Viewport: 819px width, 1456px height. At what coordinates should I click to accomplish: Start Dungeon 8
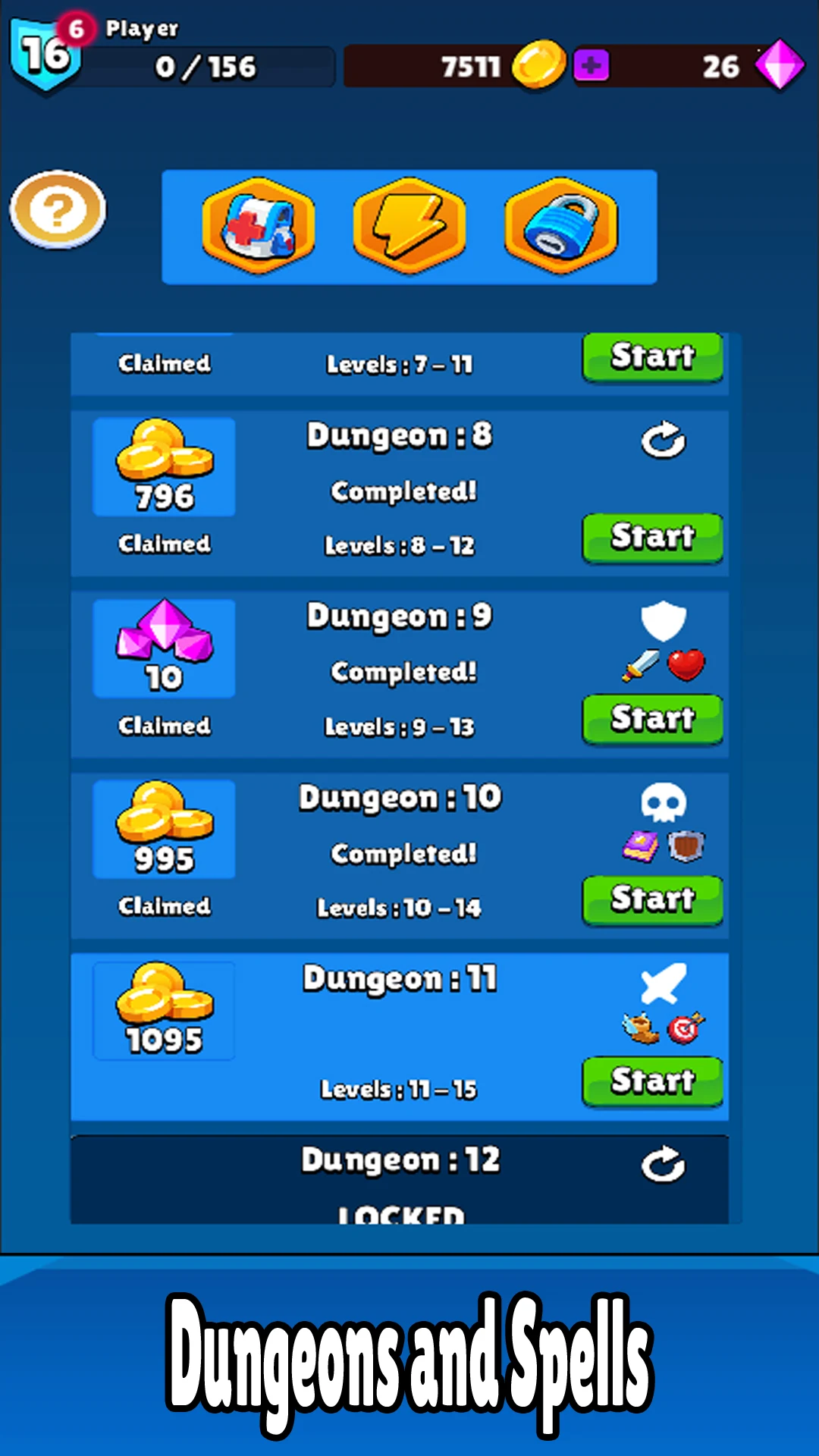point(652,538)
